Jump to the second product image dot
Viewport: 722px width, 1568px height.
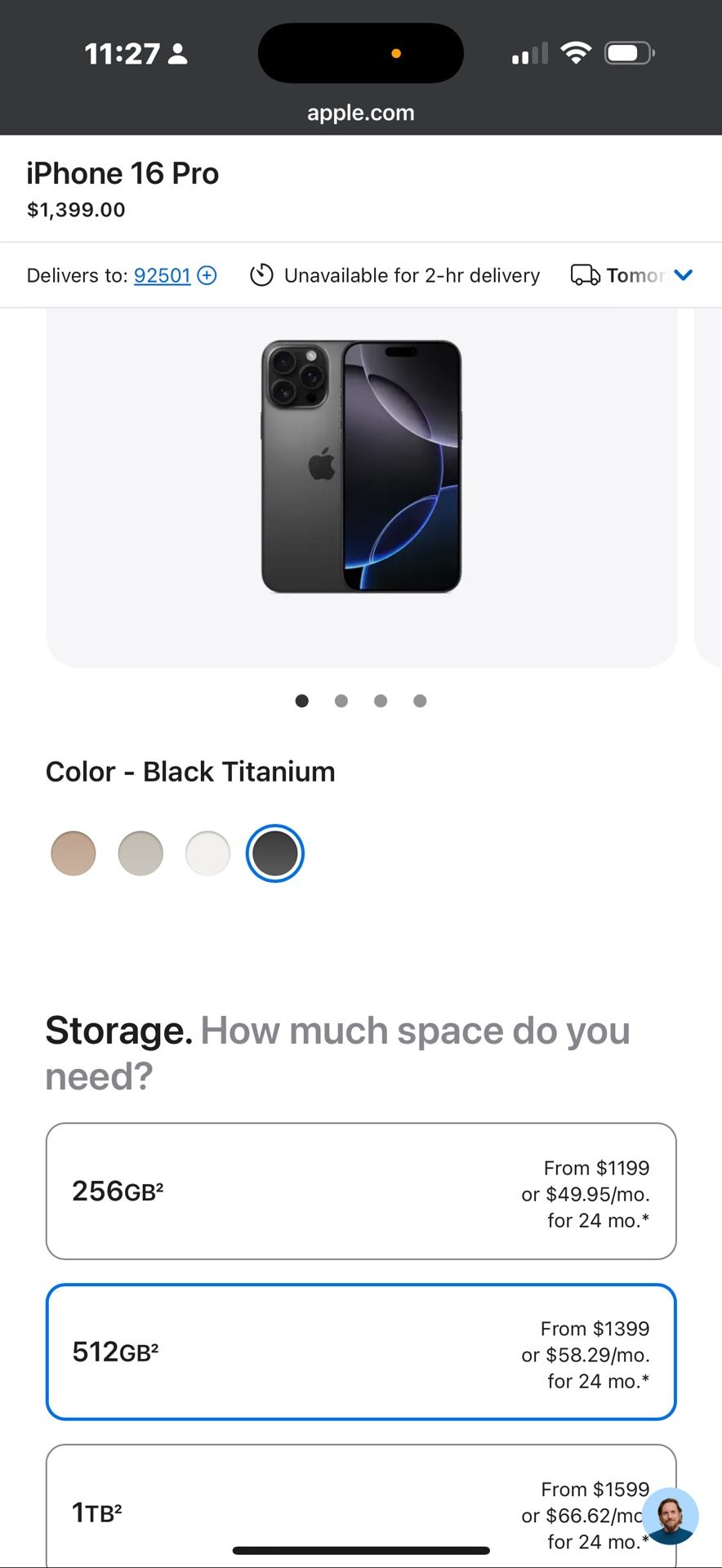pos(341,701)
